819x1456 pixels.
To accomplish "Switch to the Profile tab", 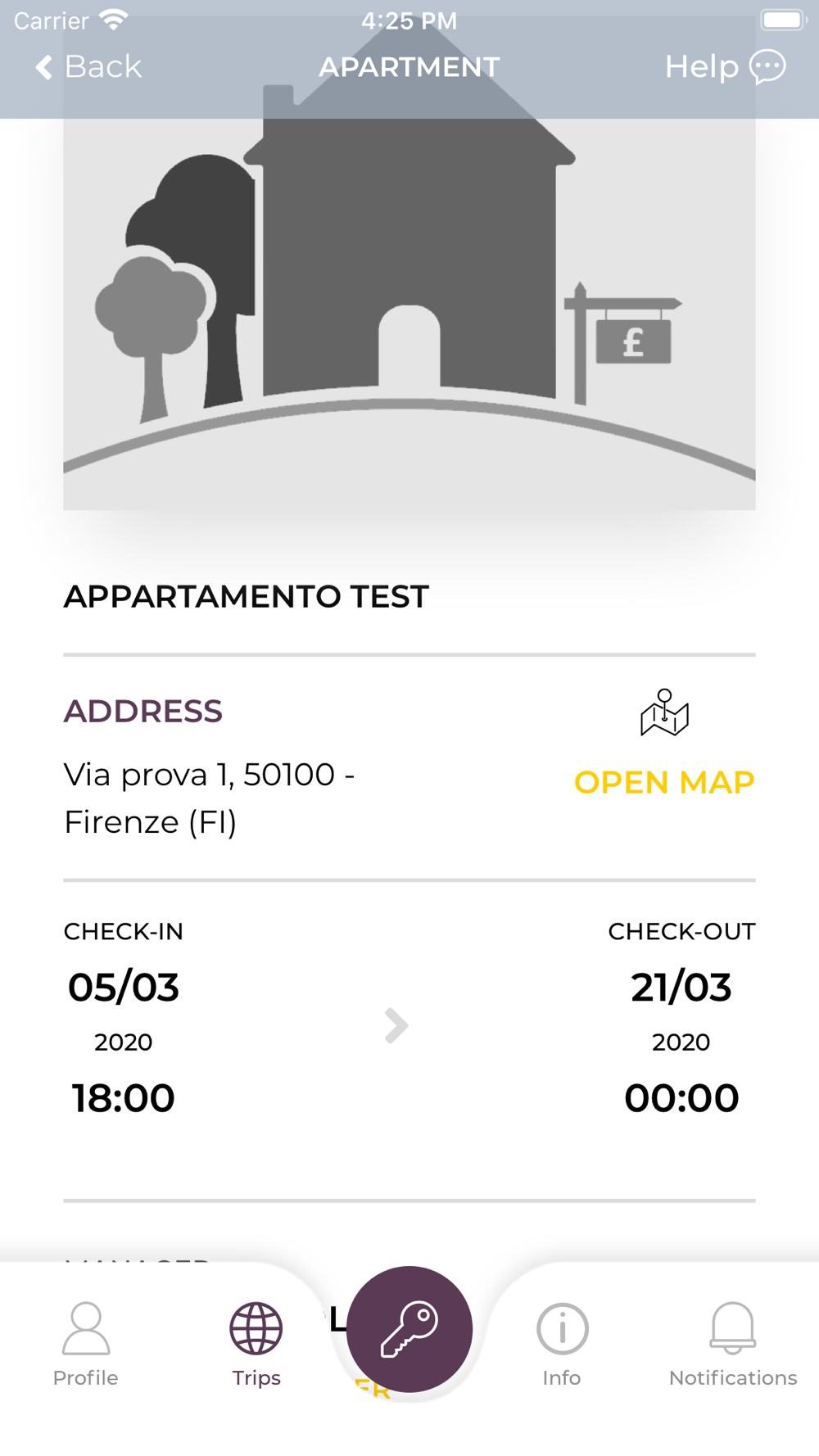I will (x=86, y=1344).
